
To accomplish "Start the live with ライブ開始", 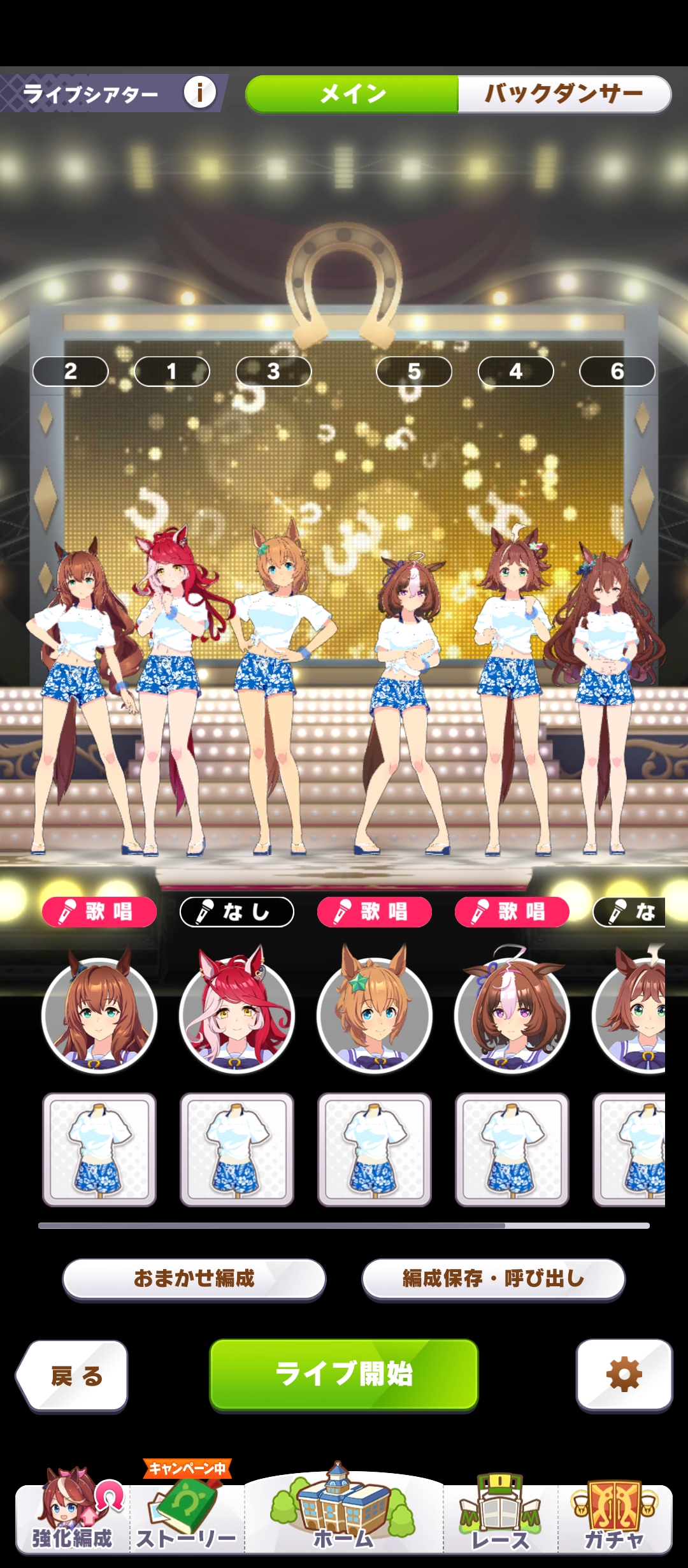I will (344, 1374).
